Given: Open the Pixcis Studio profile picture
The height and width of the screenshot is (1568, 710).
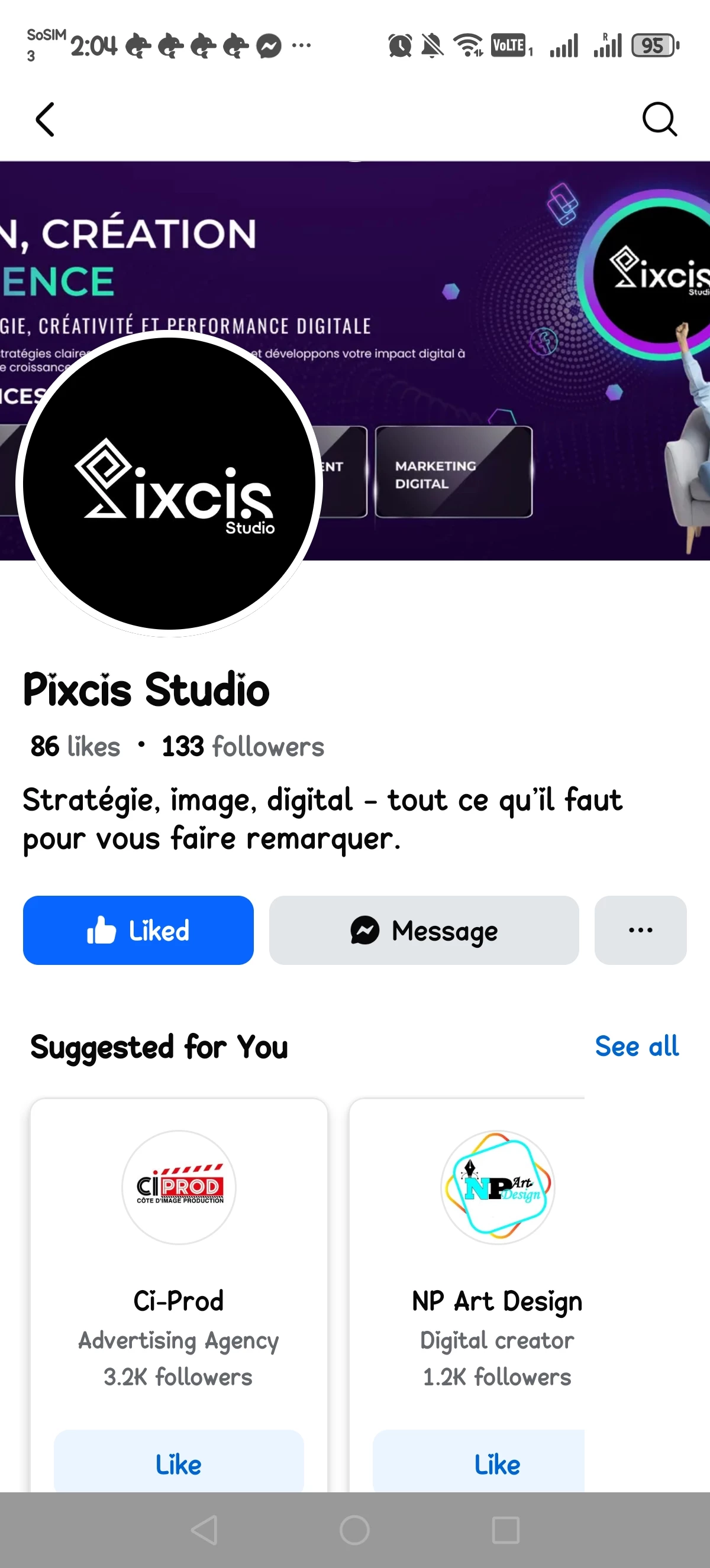Looking at the screenshot, I should point(169,483).
